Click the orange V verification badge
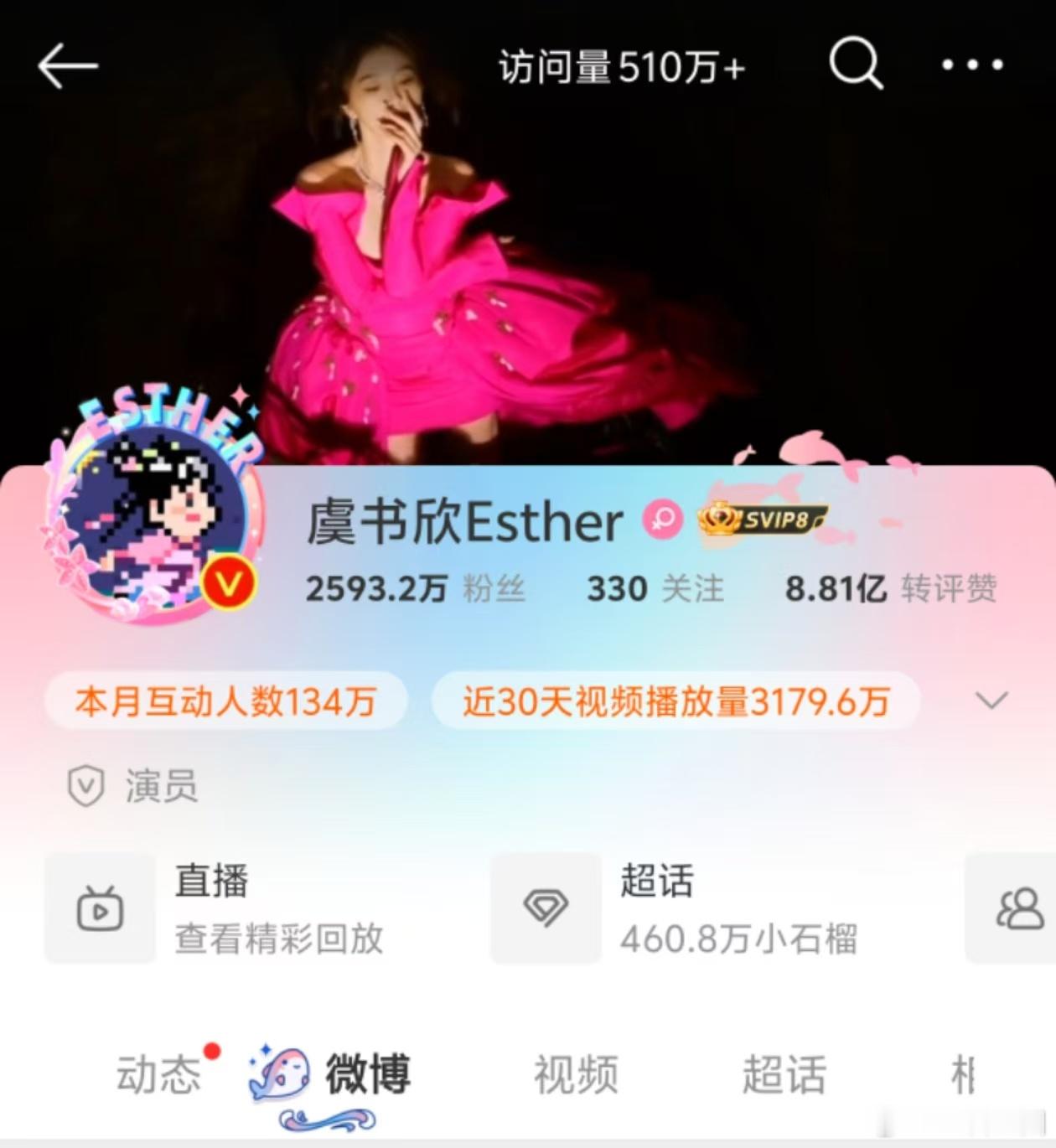This screenshot has height=1148, width=1056. click(x=226, y=580)
